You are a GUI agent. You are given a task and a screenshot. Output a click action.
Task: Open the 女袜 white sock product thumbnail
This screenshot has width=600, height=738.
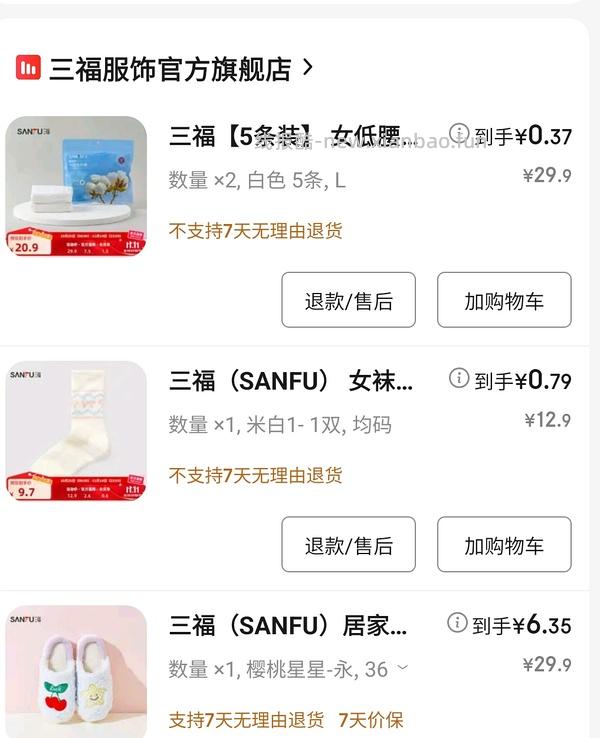77,431
